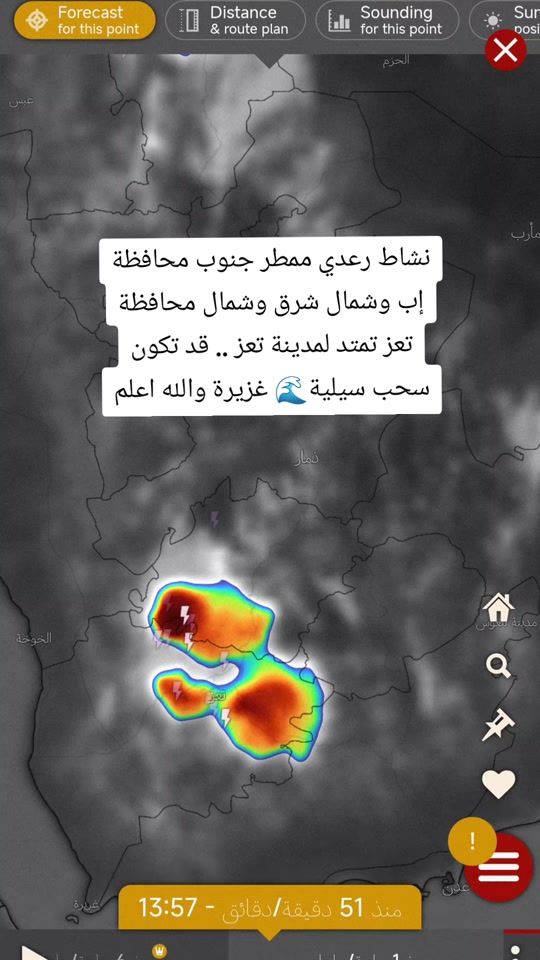Open the red hamburger menu
Image resolution: width=540 pixels, height=960 pixels.
point(498,868)
